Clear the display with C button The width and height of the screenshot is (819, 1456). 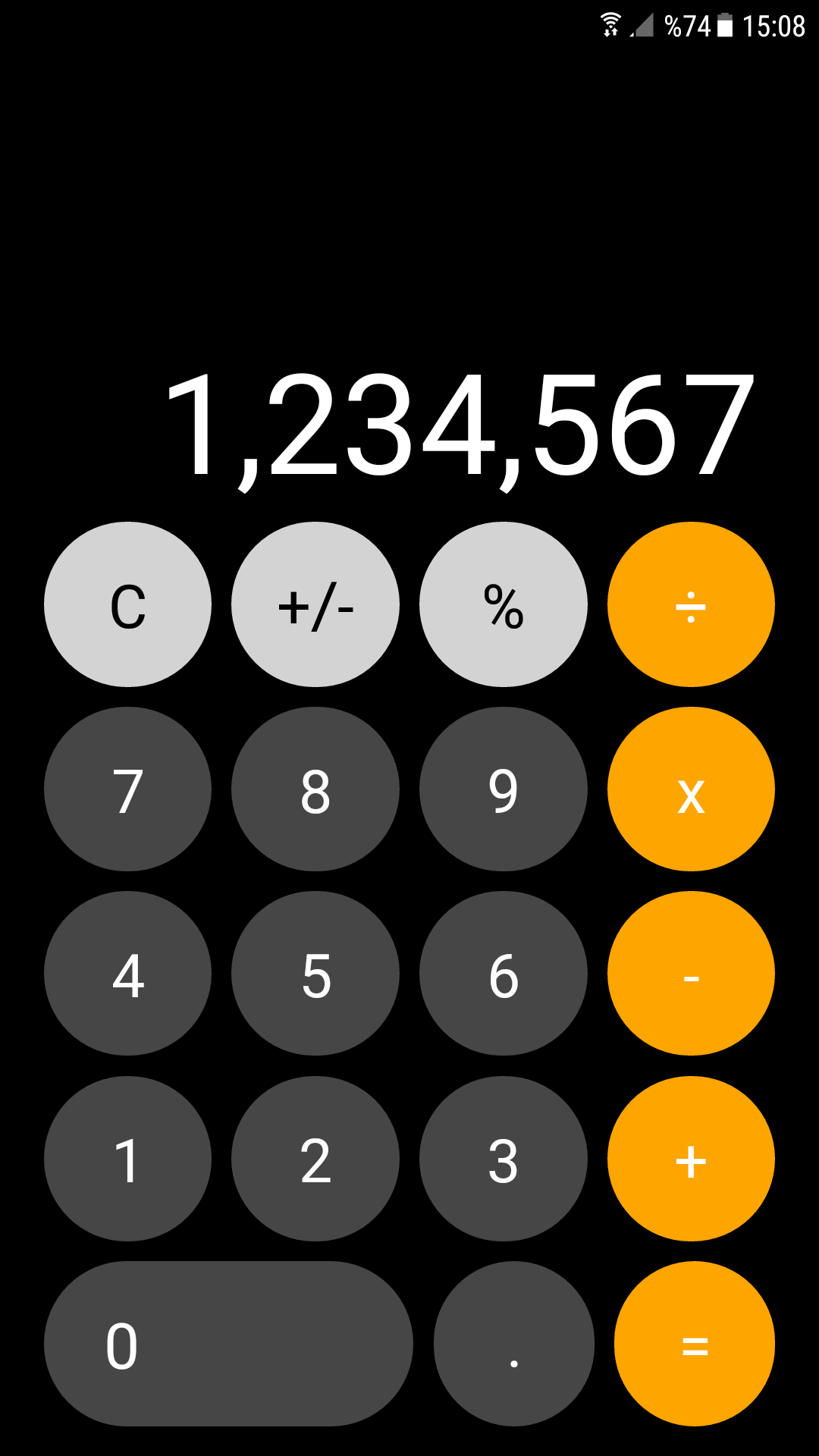[127, 603]
